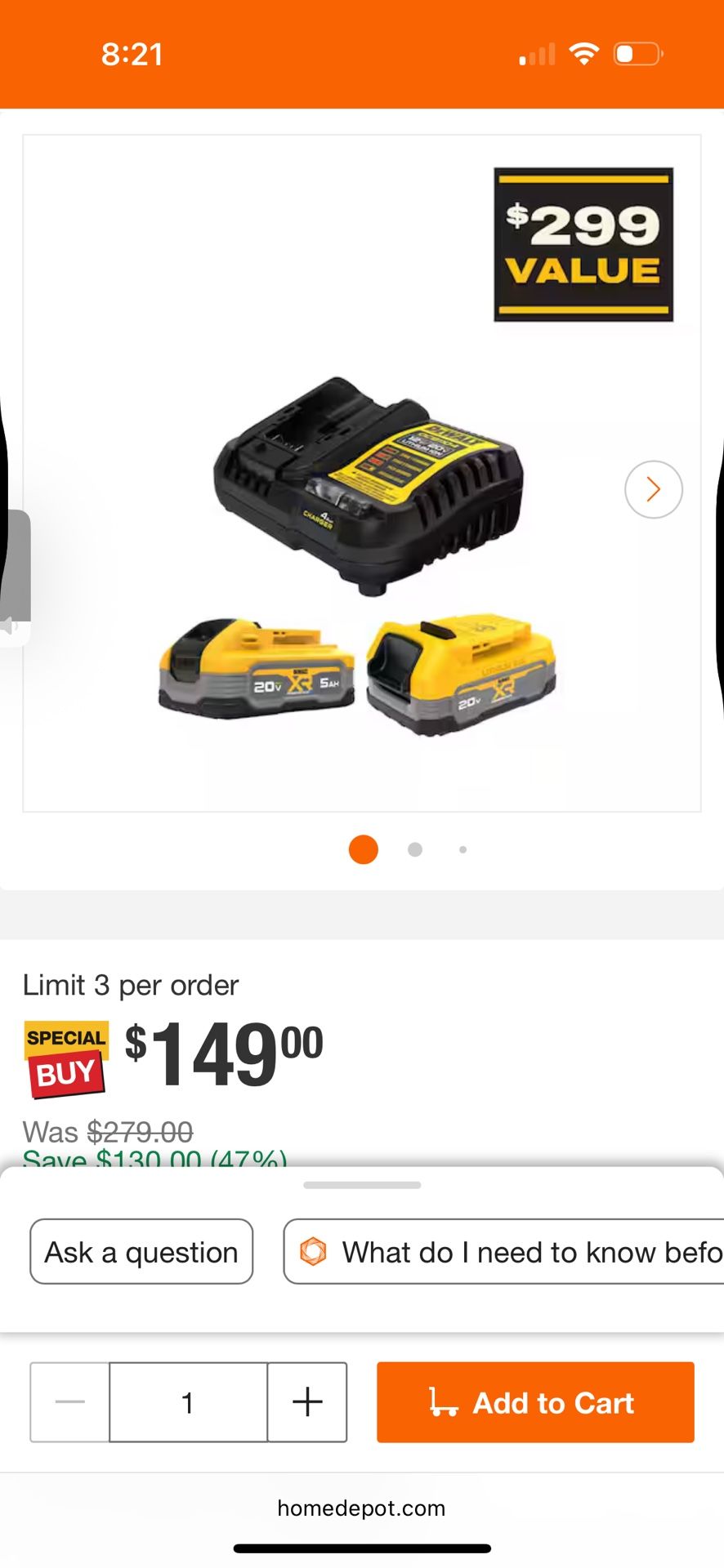Open the homedepot.com address bar
724x1568 pixels.
(361, 1508)
